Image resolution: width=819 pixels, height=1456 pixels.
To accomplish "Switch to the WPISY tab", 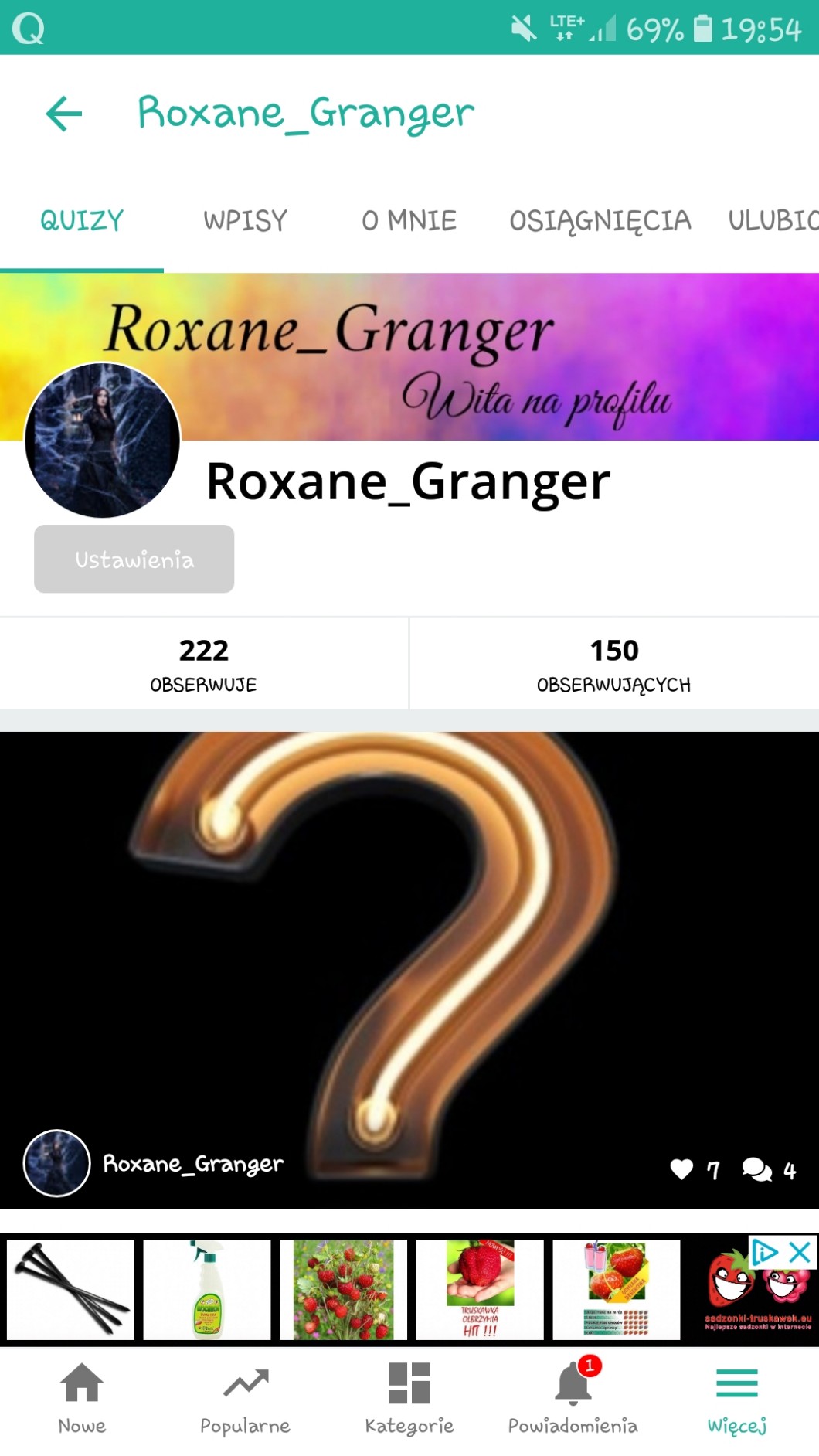I will [245, 221].
